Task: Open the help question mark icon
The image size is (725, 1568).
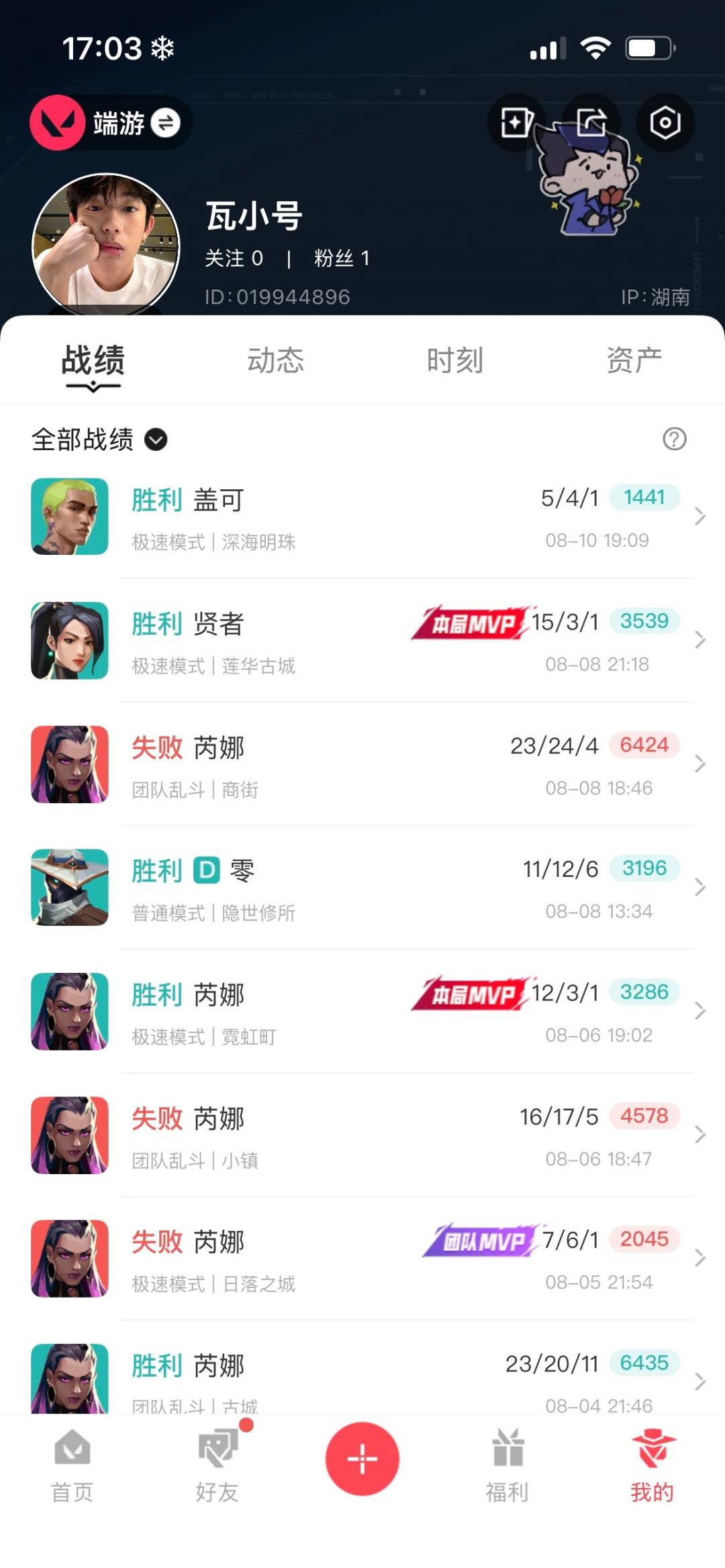Action: pyautogui.click(x=674, y=439)
